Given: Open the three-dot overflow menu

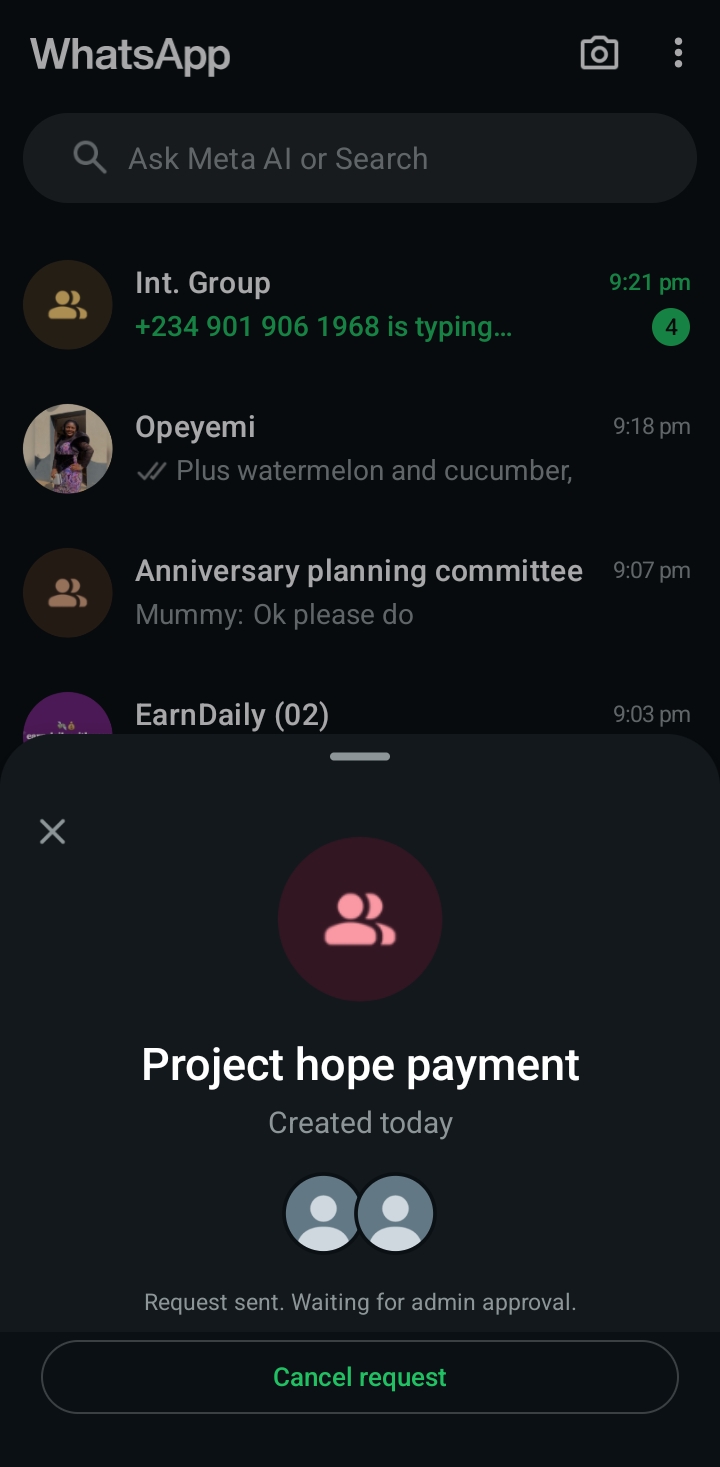Looking at the screenshot, I should 678,53.
